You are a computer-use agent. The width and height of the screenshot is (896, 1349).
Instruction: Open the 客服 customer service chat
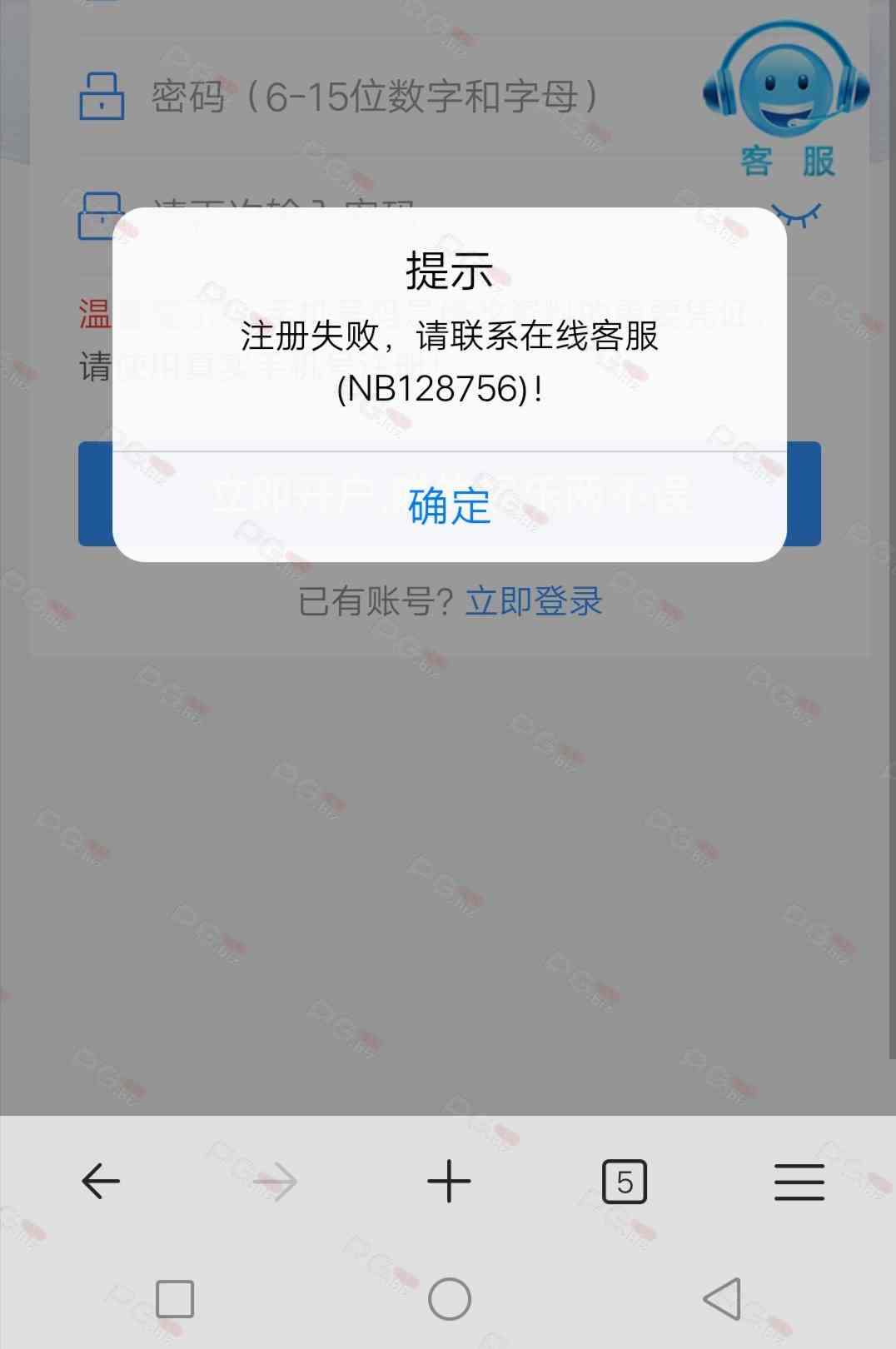pos(786,100)
